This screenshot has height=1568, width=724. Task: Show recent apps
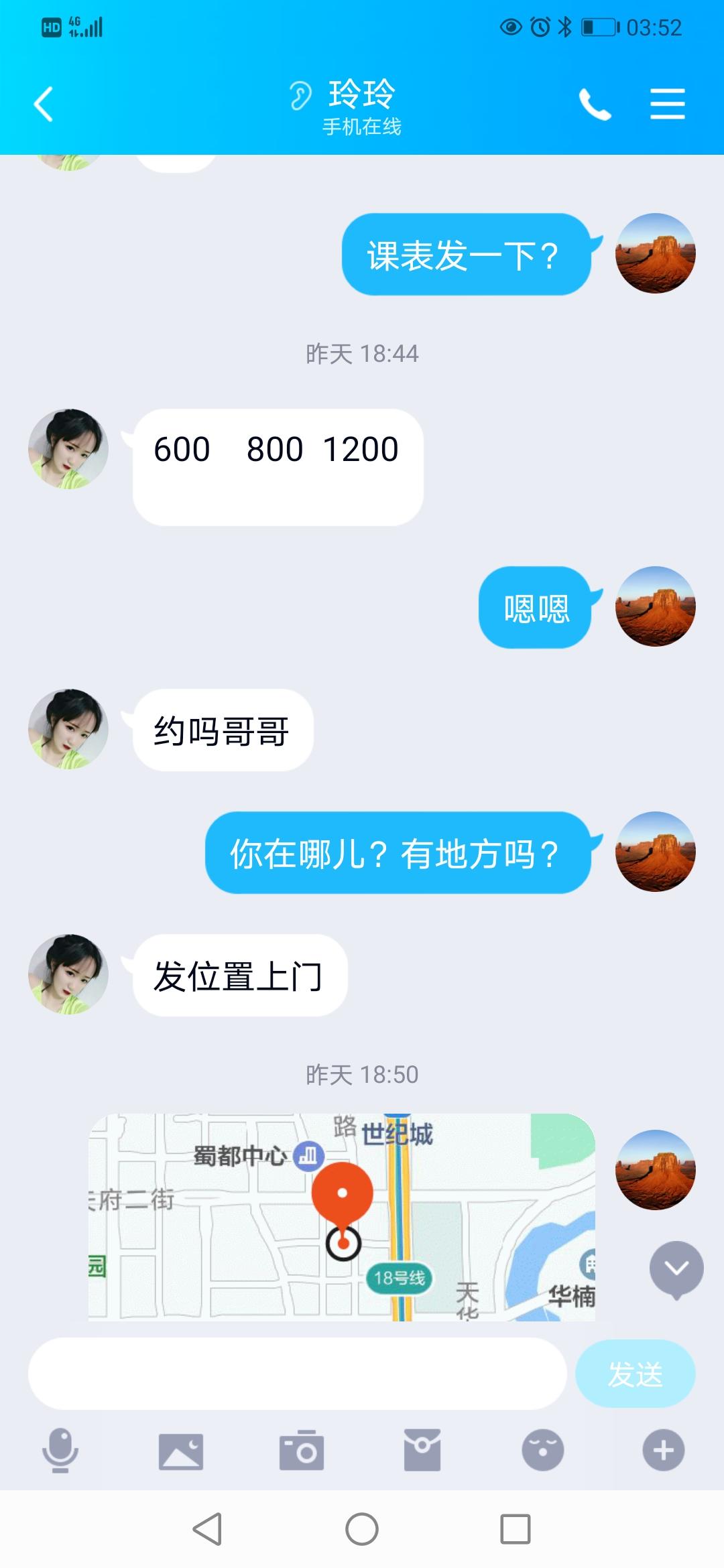pos(516,1530)
